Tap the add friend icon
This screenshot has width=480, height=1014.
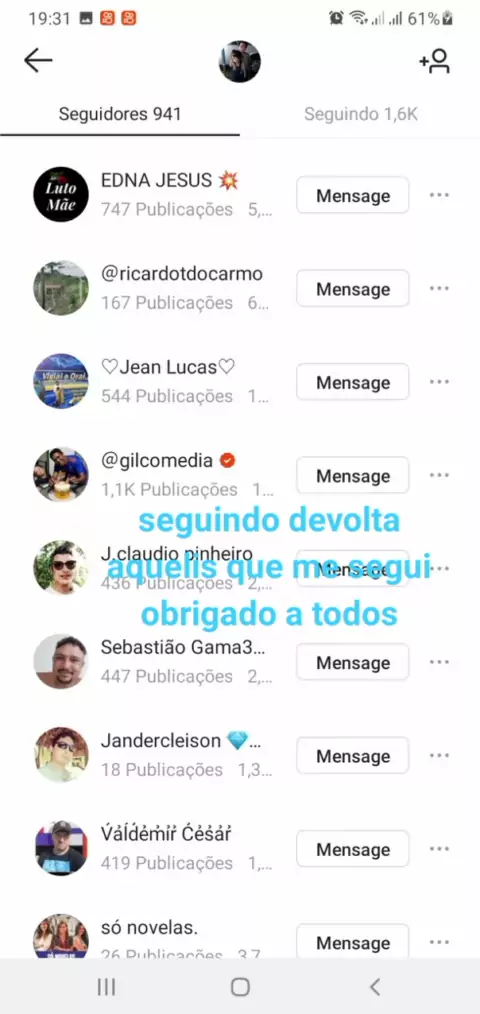(x=435, y=61)
